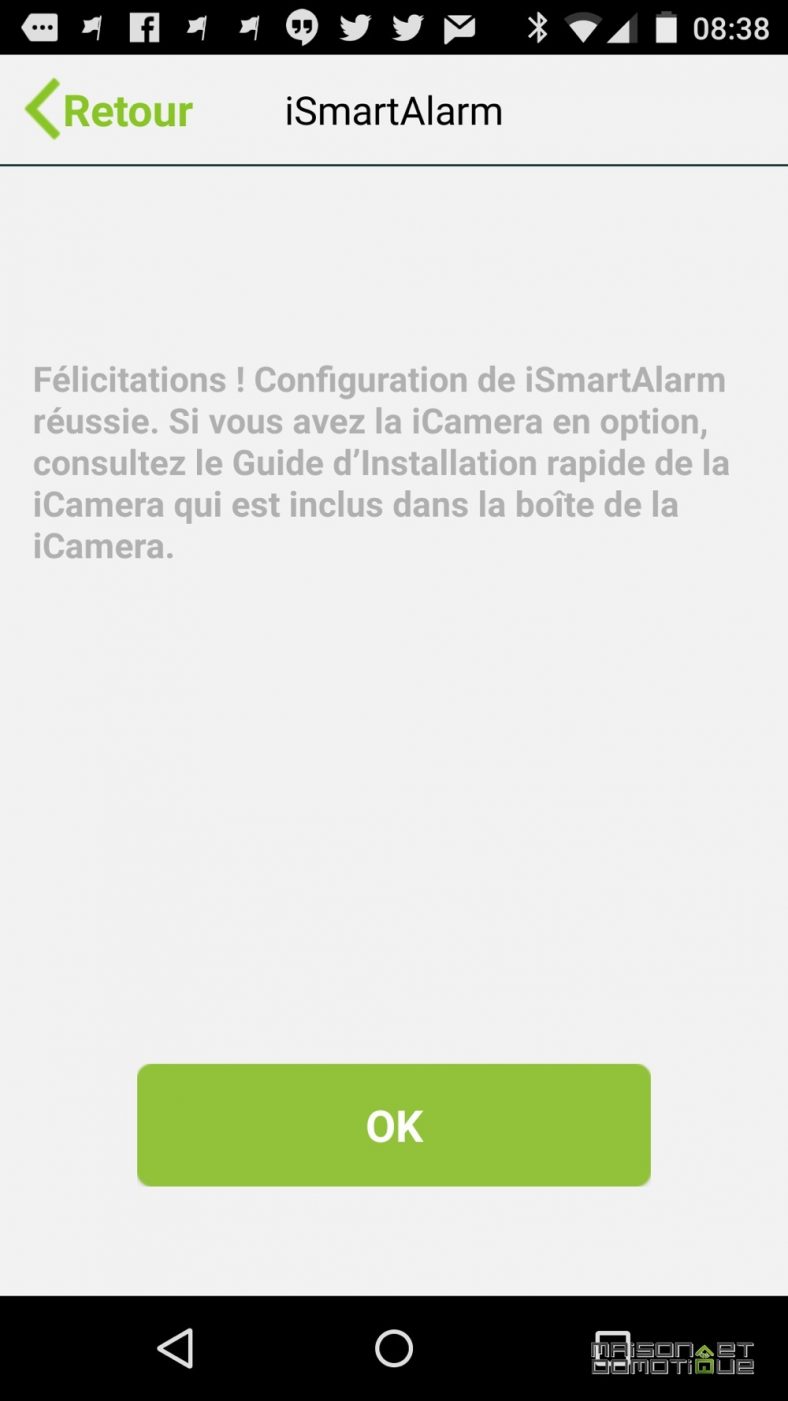The width and height of the screenshot is (788, 1401).
Task: Select the iSmartAlarm title text
Action: point(393,110)
